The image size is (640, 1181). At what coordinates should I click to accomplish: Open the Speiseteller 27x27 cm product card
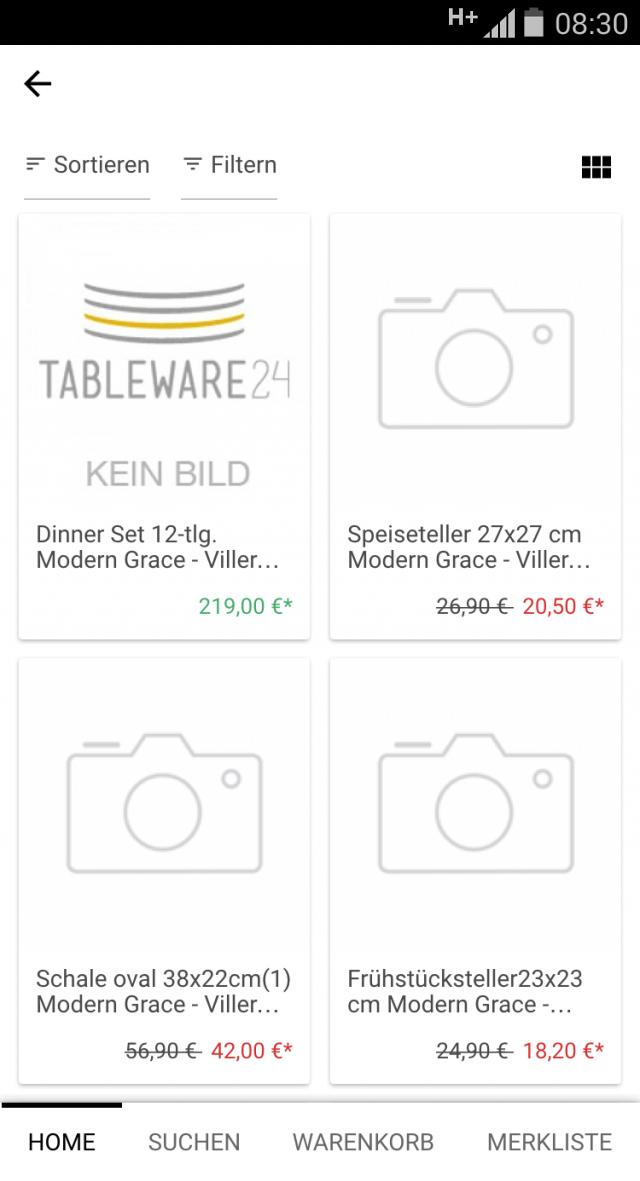[x=475, y=427]
